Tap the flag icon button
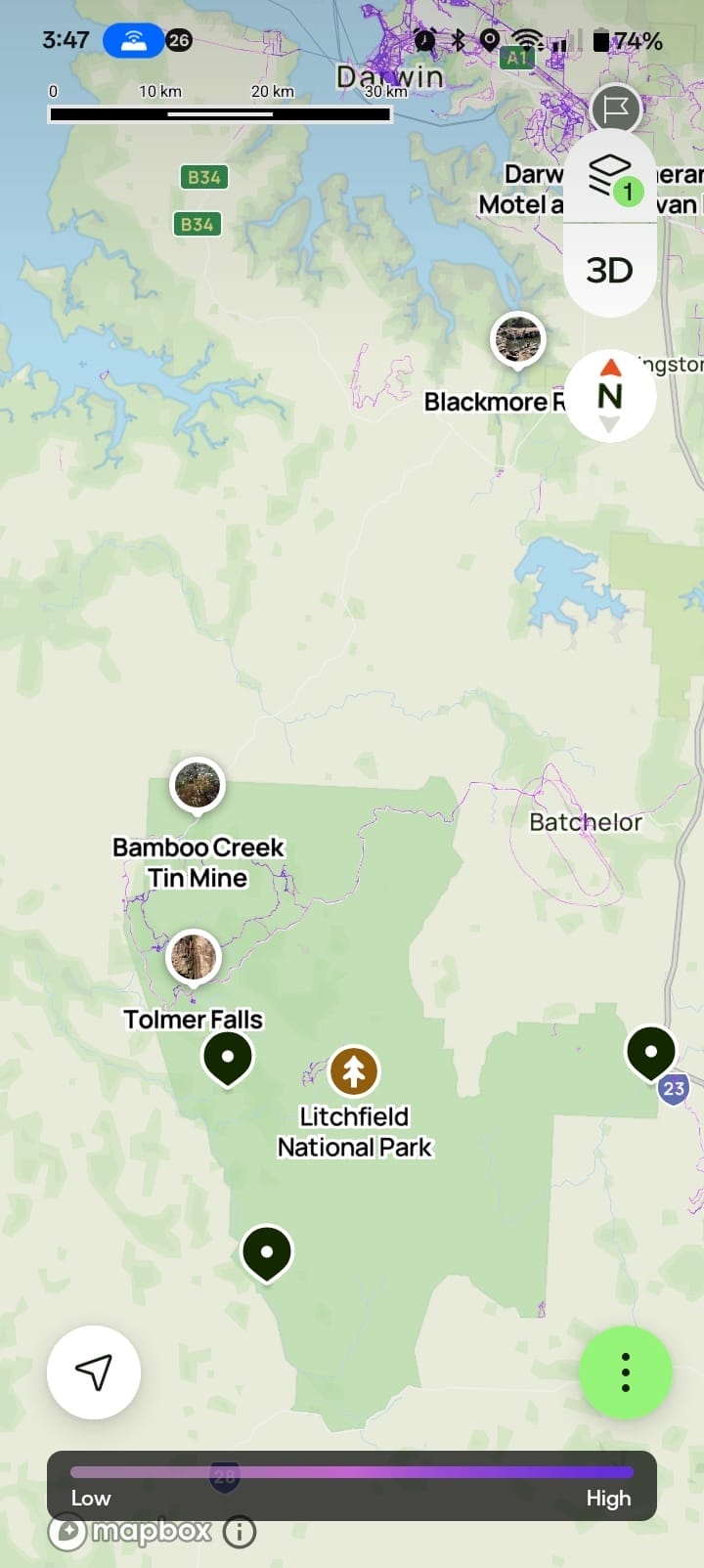Image resolution: width=704 pixels, height=1568 pixels. click(x=616, y=109)
